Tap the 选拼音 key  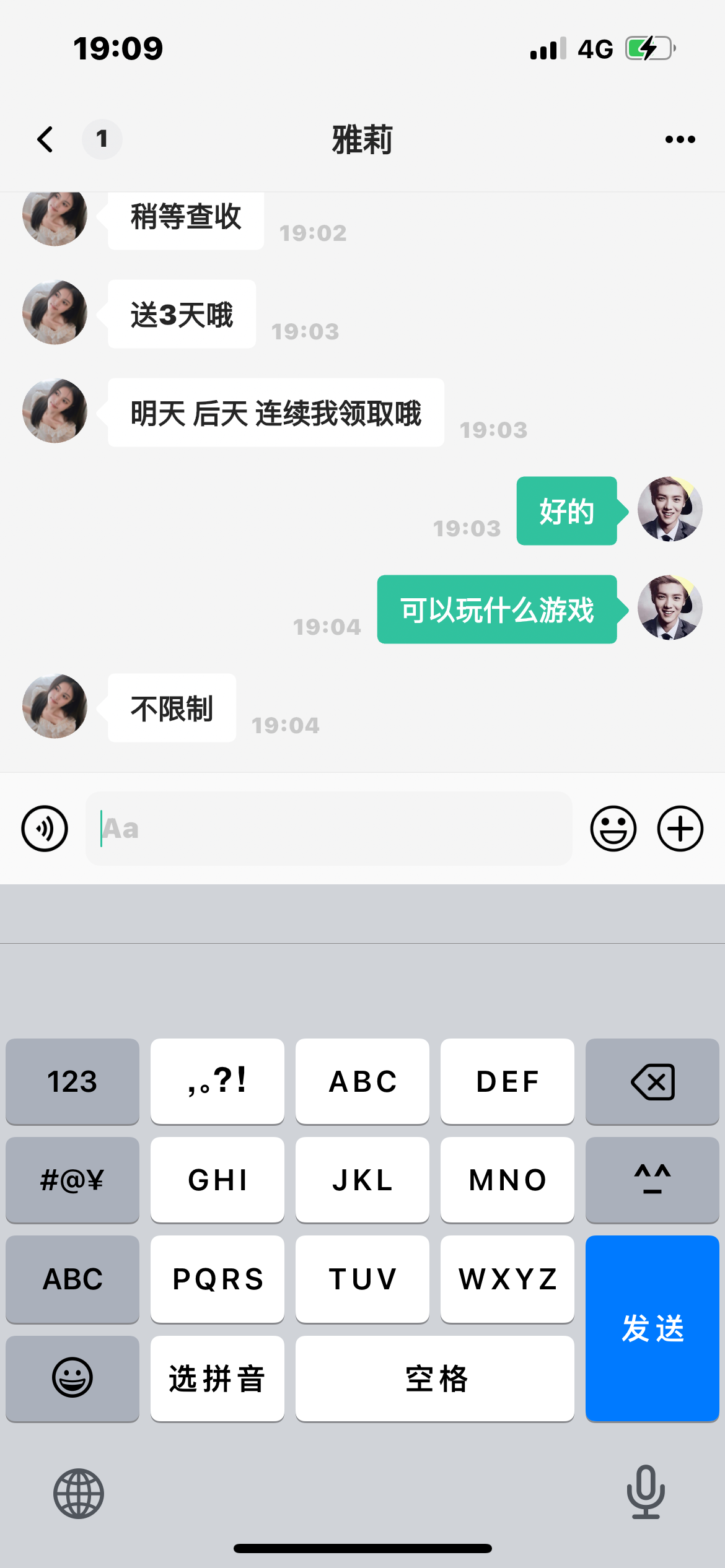(217, 1379)
